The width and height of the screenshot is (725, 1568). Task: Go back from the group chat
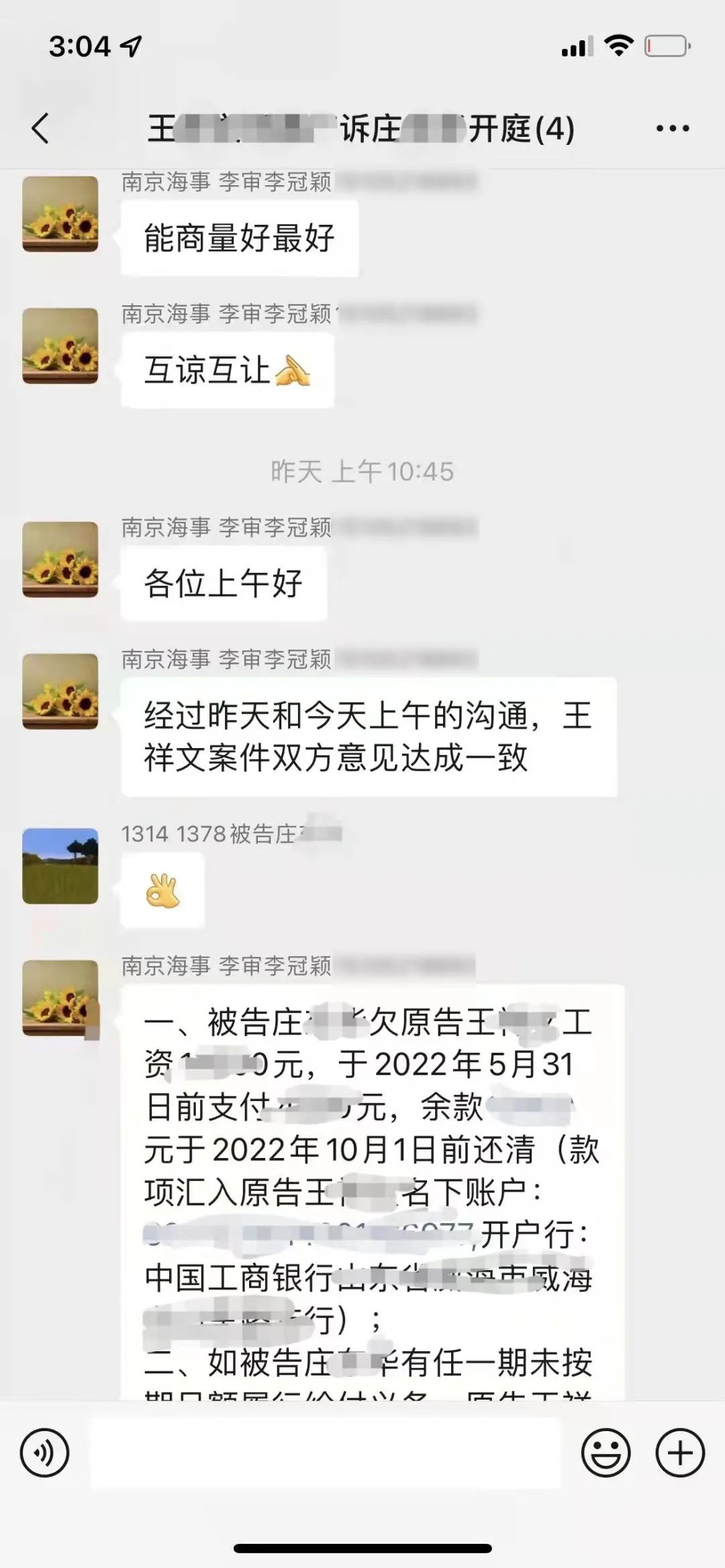point(41,128)
